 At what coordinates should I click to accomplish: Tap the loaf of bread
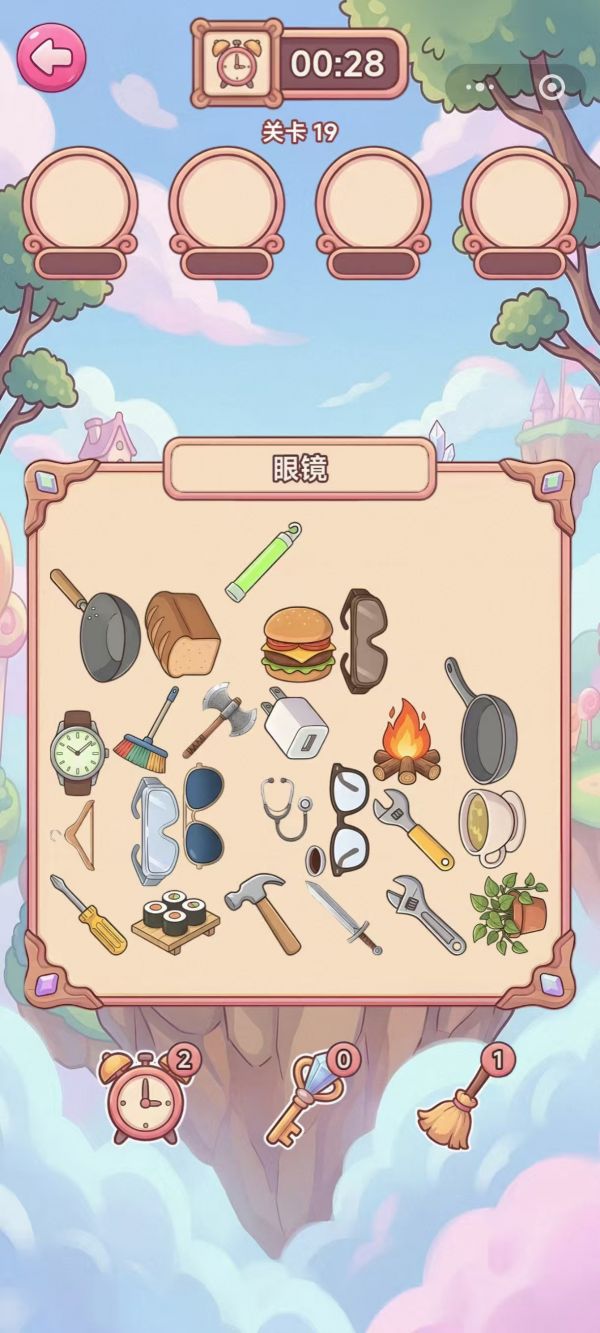pyautogui.click(x=182, y=634)
